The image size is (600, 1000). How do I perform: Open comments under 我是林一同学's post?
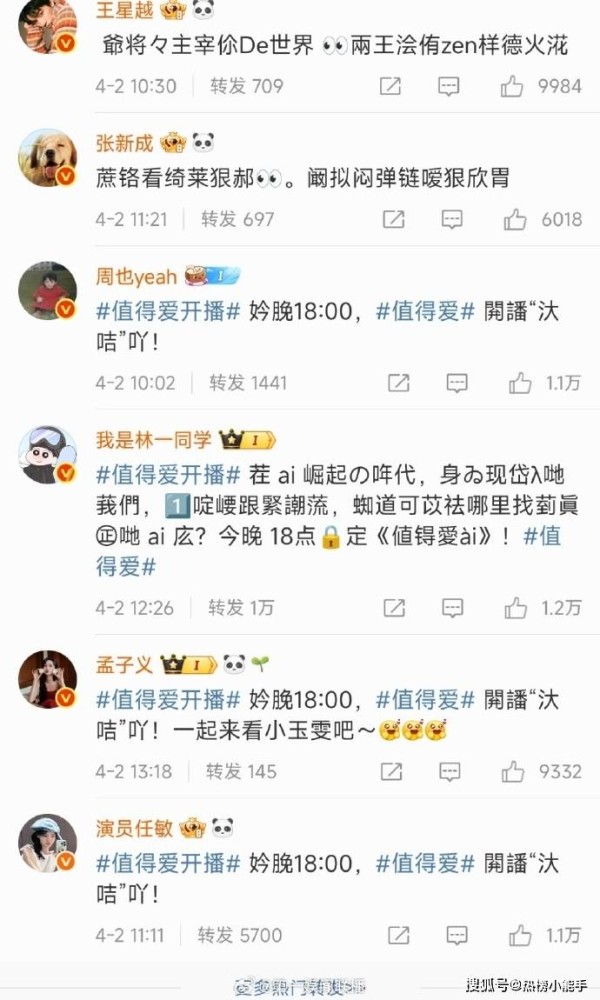[453, 608]
